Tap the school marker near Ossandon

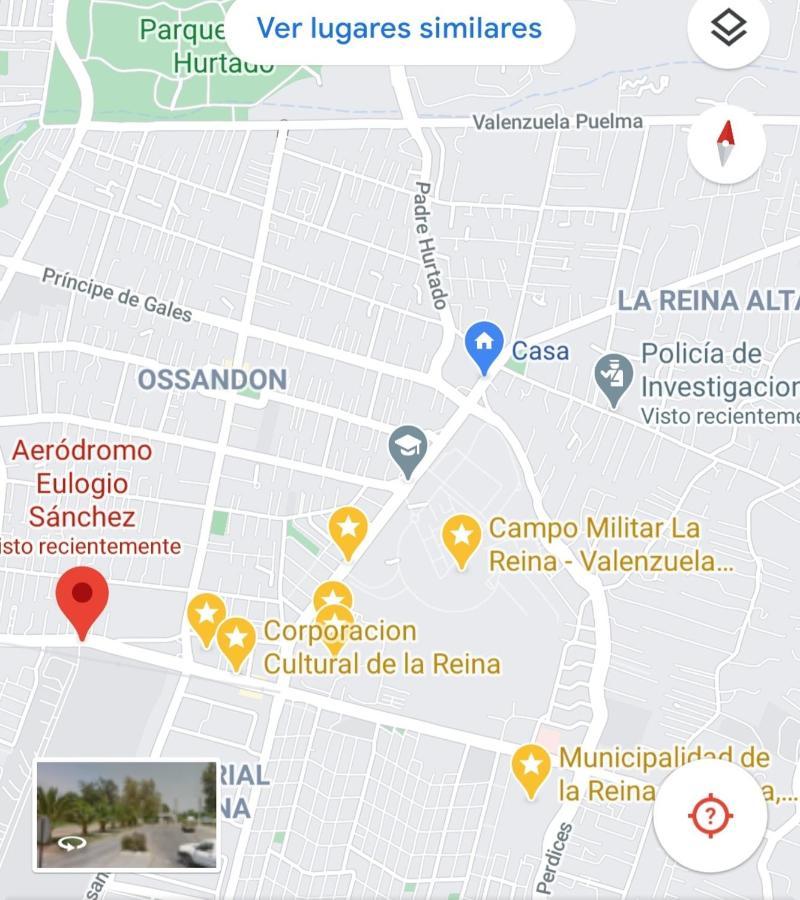[408, 449]
